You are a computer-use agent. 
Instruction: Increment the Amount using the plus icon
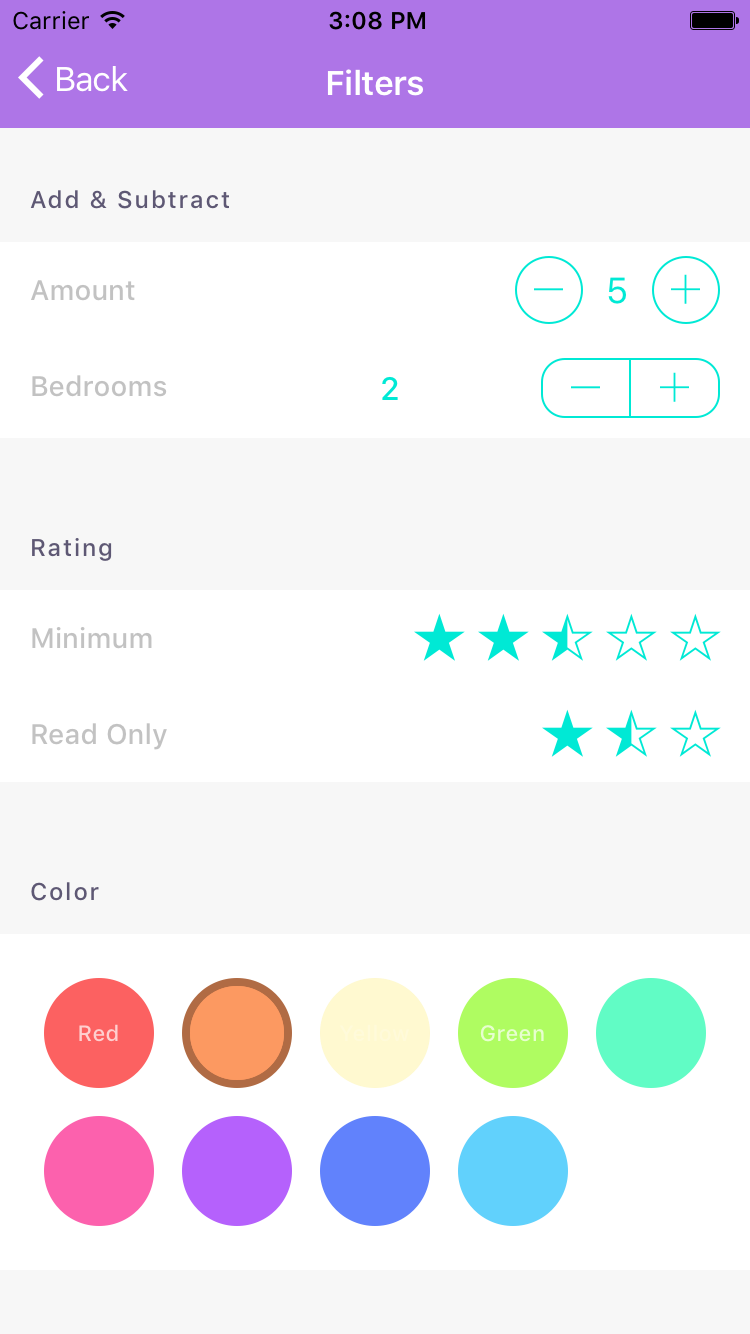tap(686, 290)
